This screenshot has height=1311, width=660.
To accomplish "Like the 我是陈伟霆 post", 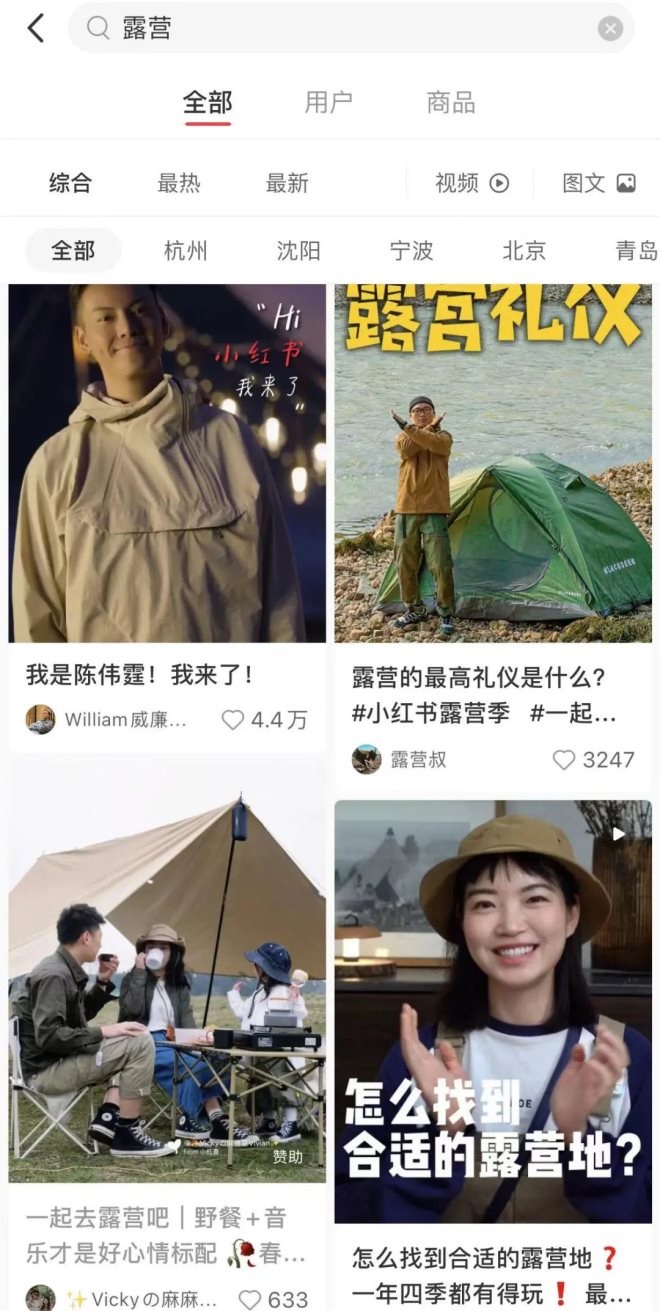I will [233, 720].
